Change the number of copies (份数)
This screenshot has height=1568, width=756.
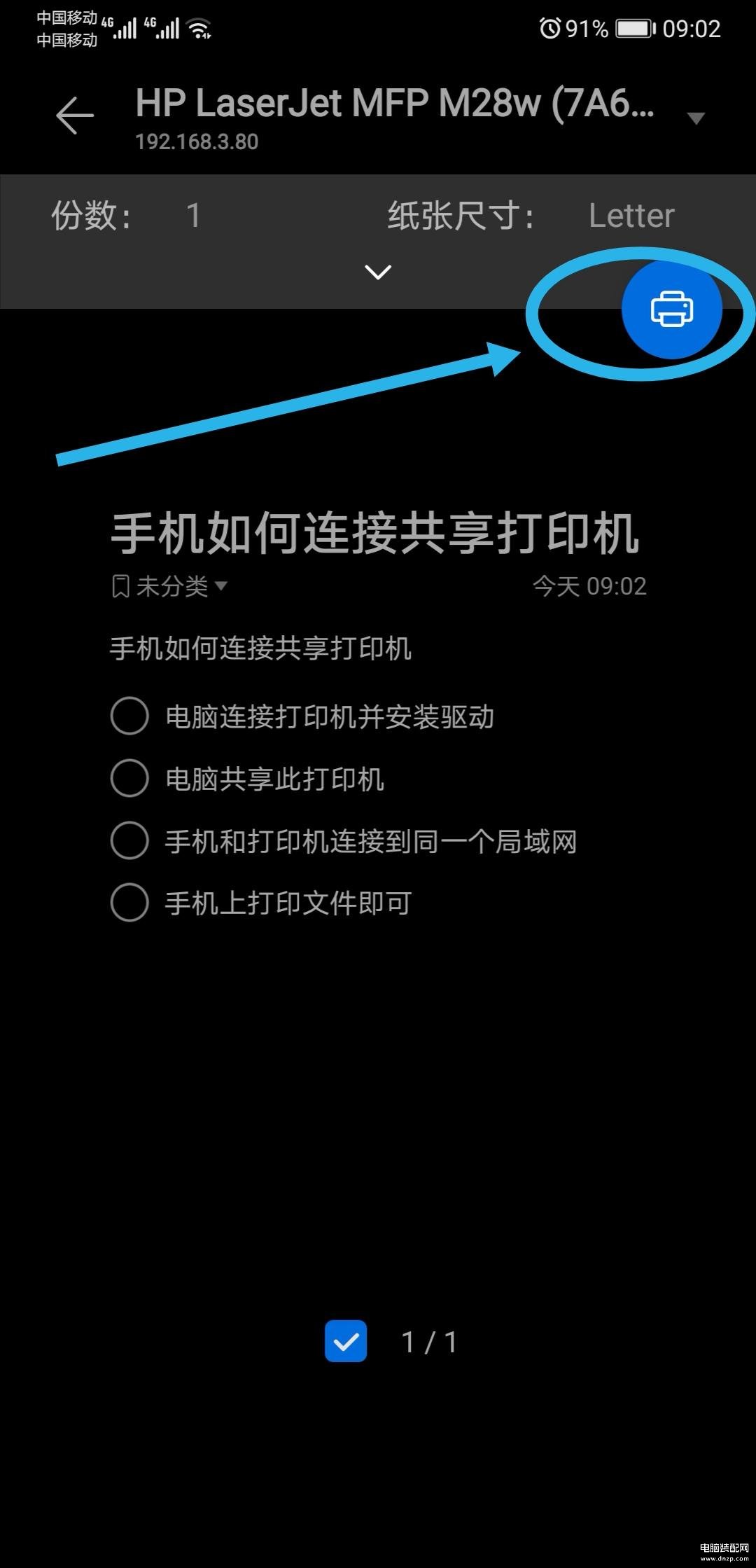click(126, 215)
